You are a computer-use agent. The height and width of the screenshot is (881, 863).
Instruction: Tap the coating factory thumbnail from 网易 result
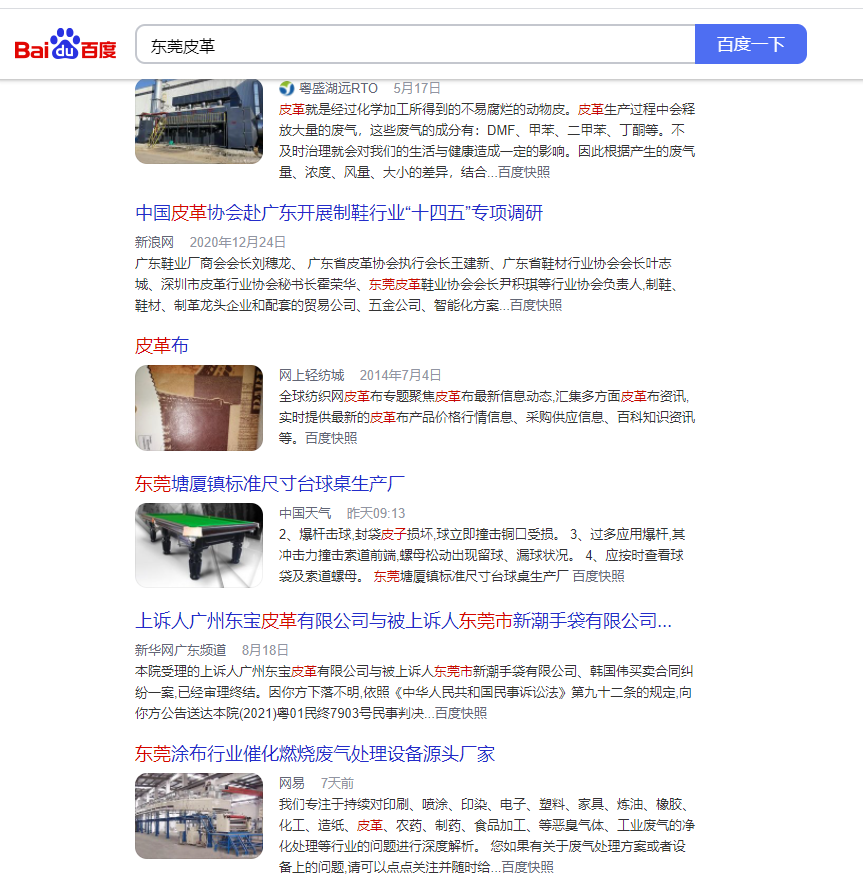[x=199, y=816]
